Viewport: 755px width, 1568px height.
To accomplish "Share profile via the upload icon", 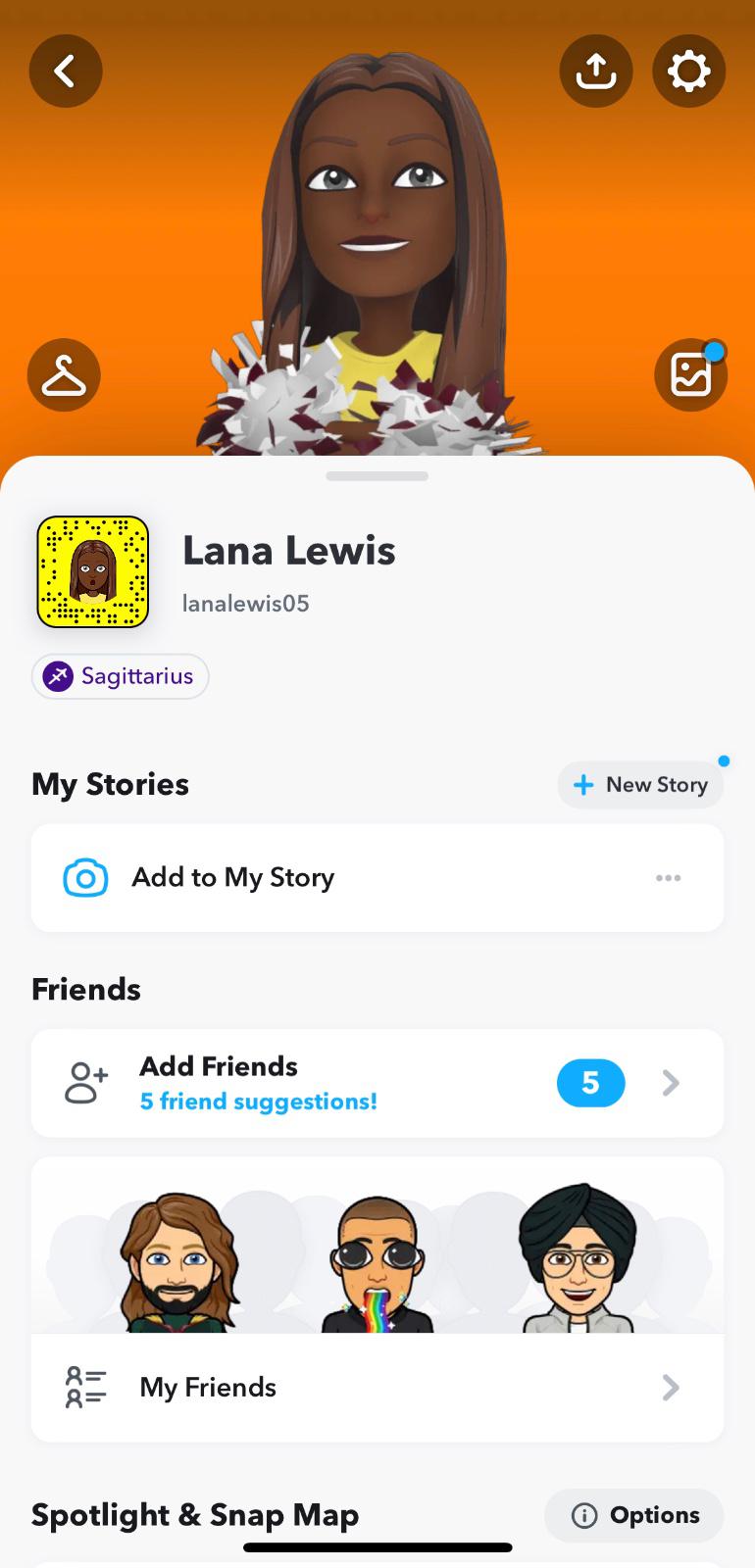I will pos(595,71).
